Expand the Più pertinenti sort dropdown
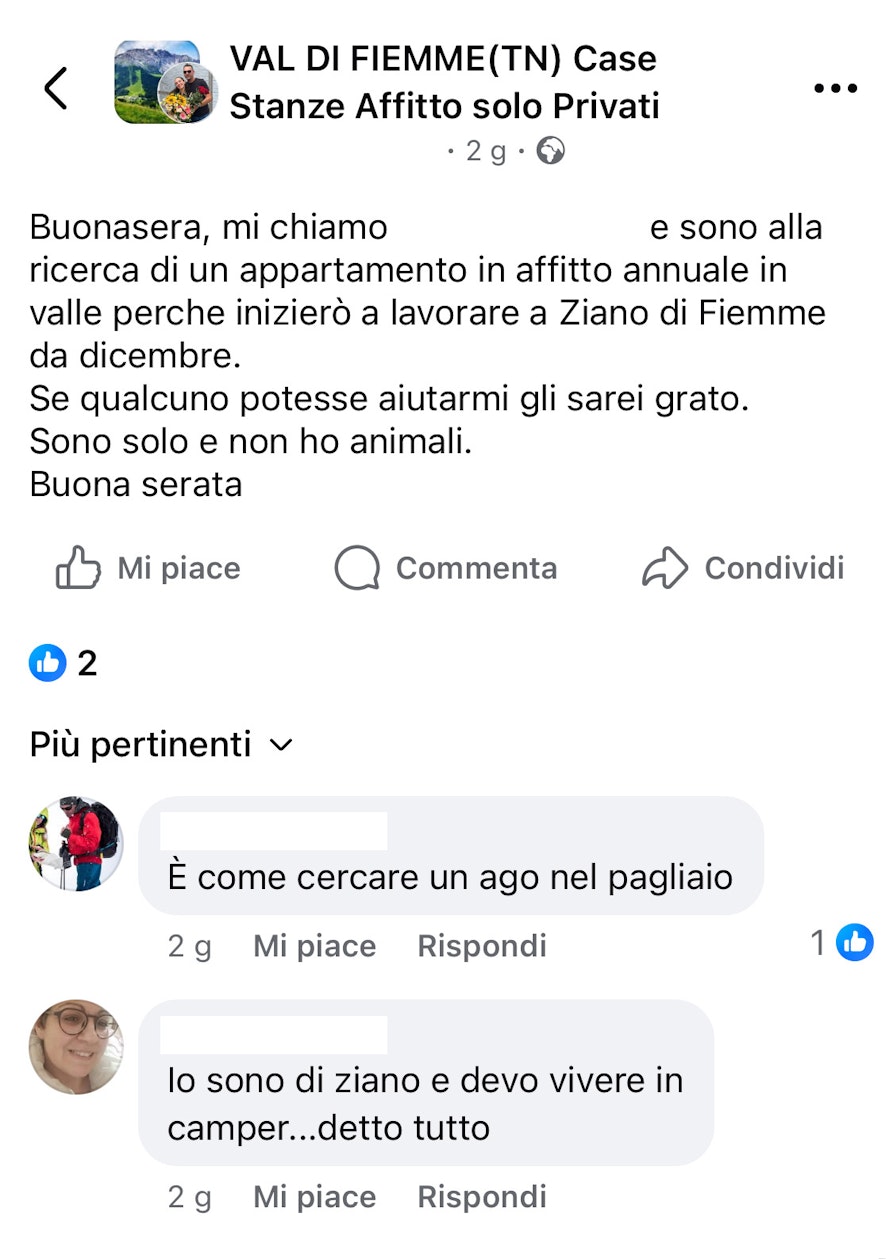 (x=161, y=745)
